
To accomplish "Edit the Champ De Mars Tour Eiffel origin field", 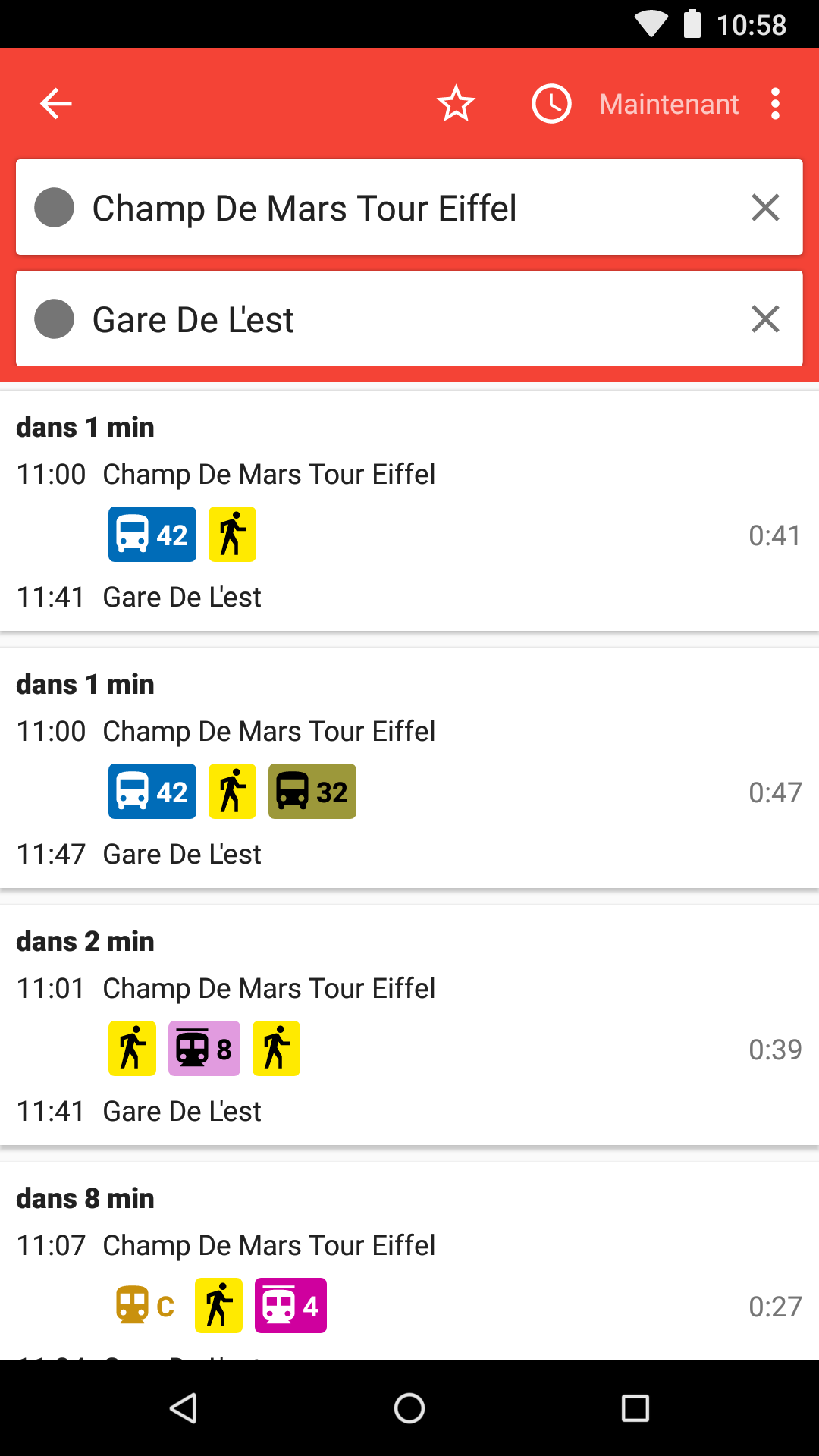I will point(379,208).
